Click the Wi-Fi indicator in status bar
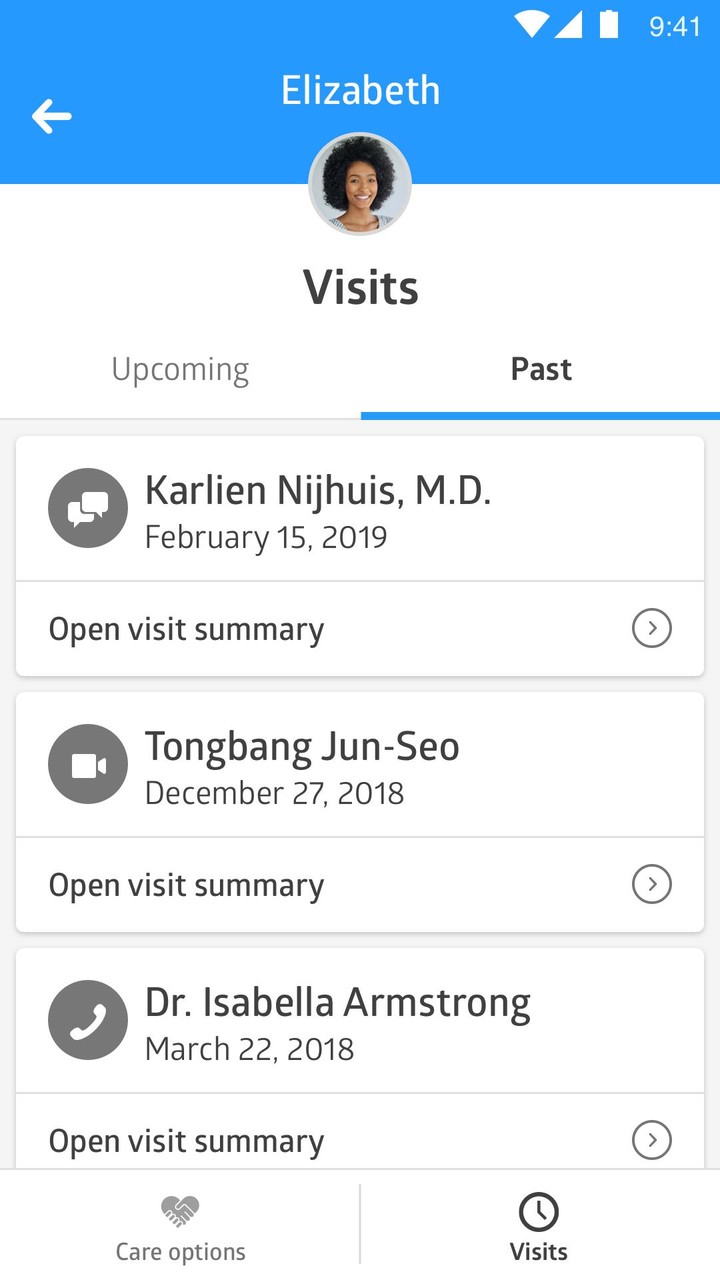This screenshot has height=1280, width=720. pyautogui.click(x=531, y=26)
